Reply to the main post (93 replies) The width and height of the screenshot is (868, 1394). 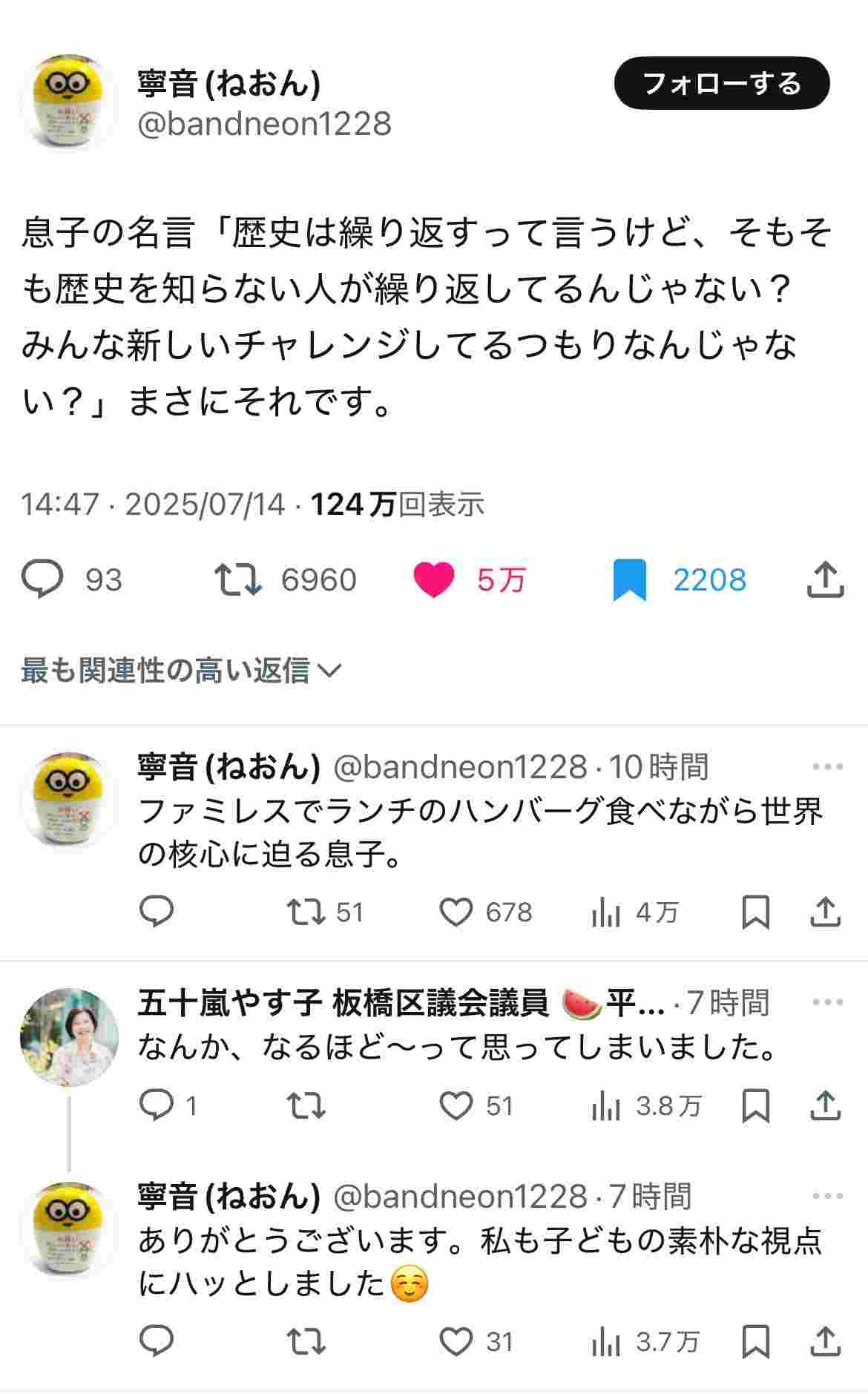click(x=43, y=579)
